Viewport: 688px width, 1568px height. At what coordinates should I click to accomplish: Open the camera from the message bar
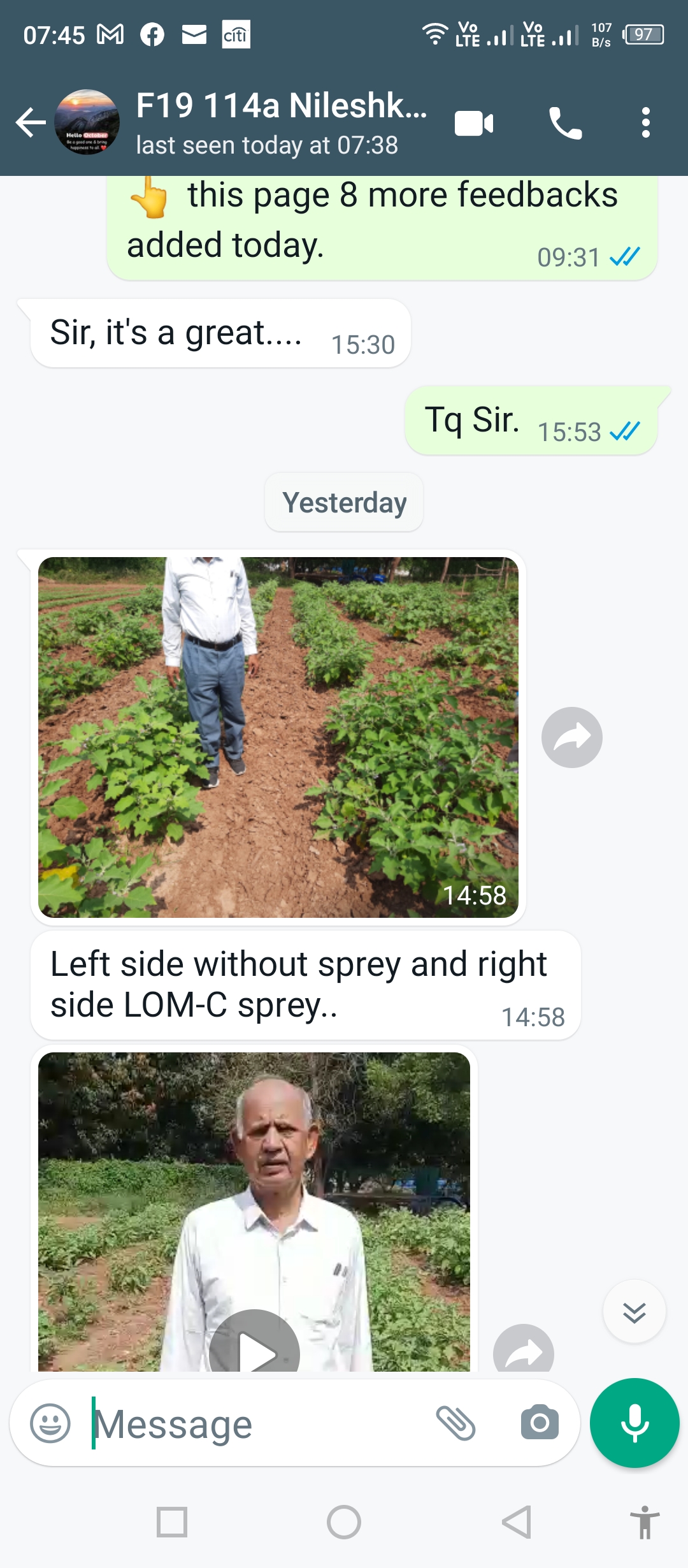pyautogui.click(x=540, y=1423)
